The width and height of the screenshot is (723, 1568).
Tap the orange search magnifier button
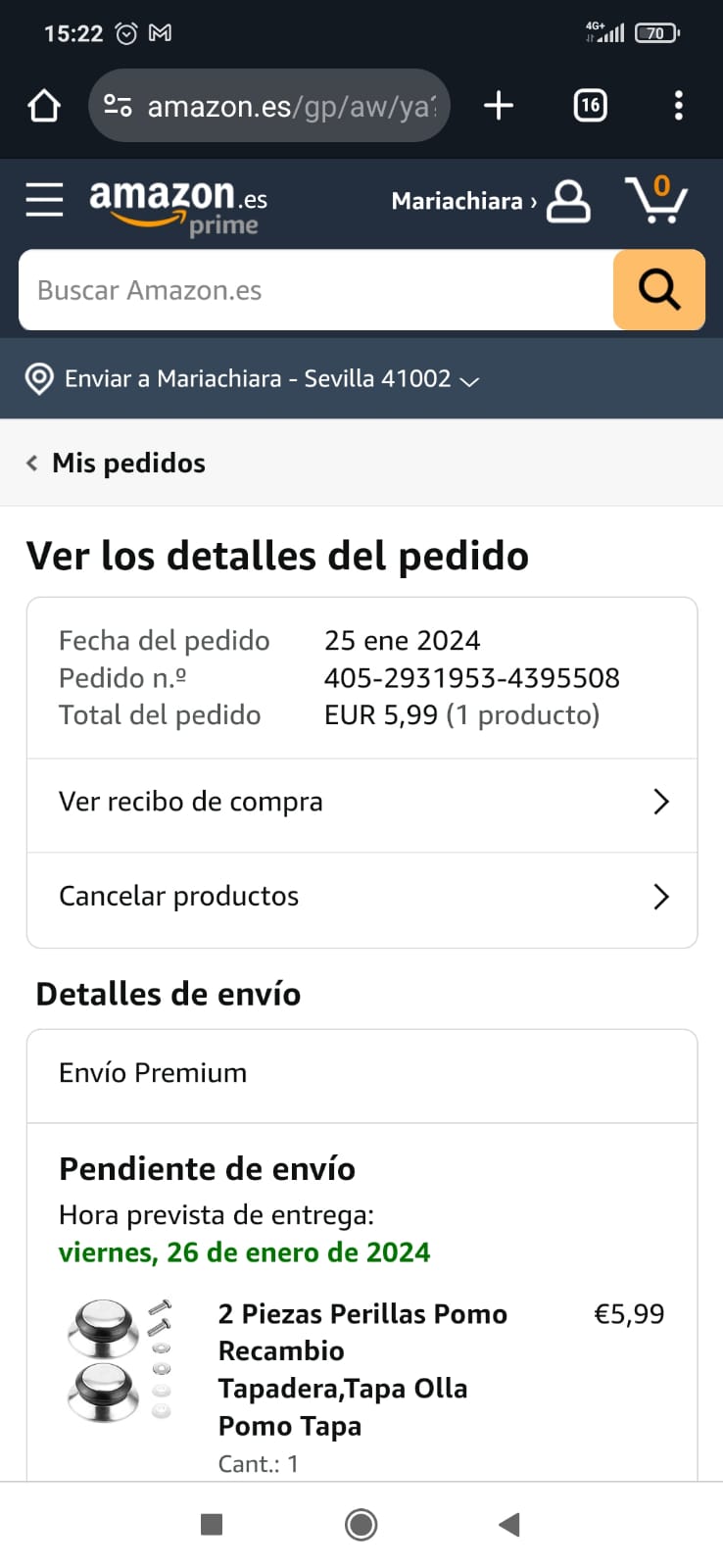pyautogui.click(x=658, y=290)
